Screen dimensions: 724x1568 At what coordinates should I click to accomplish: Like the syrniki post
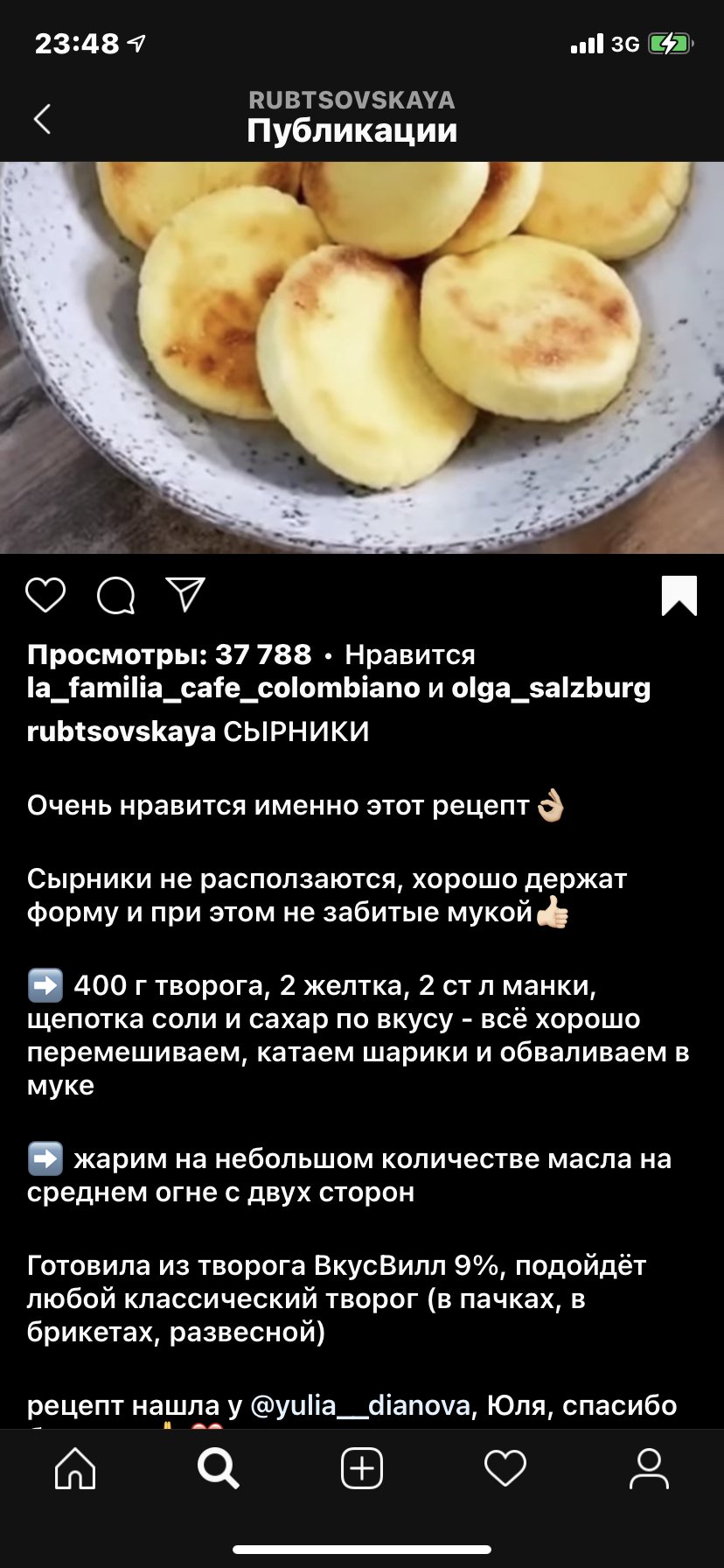click(x=45, y=595)
